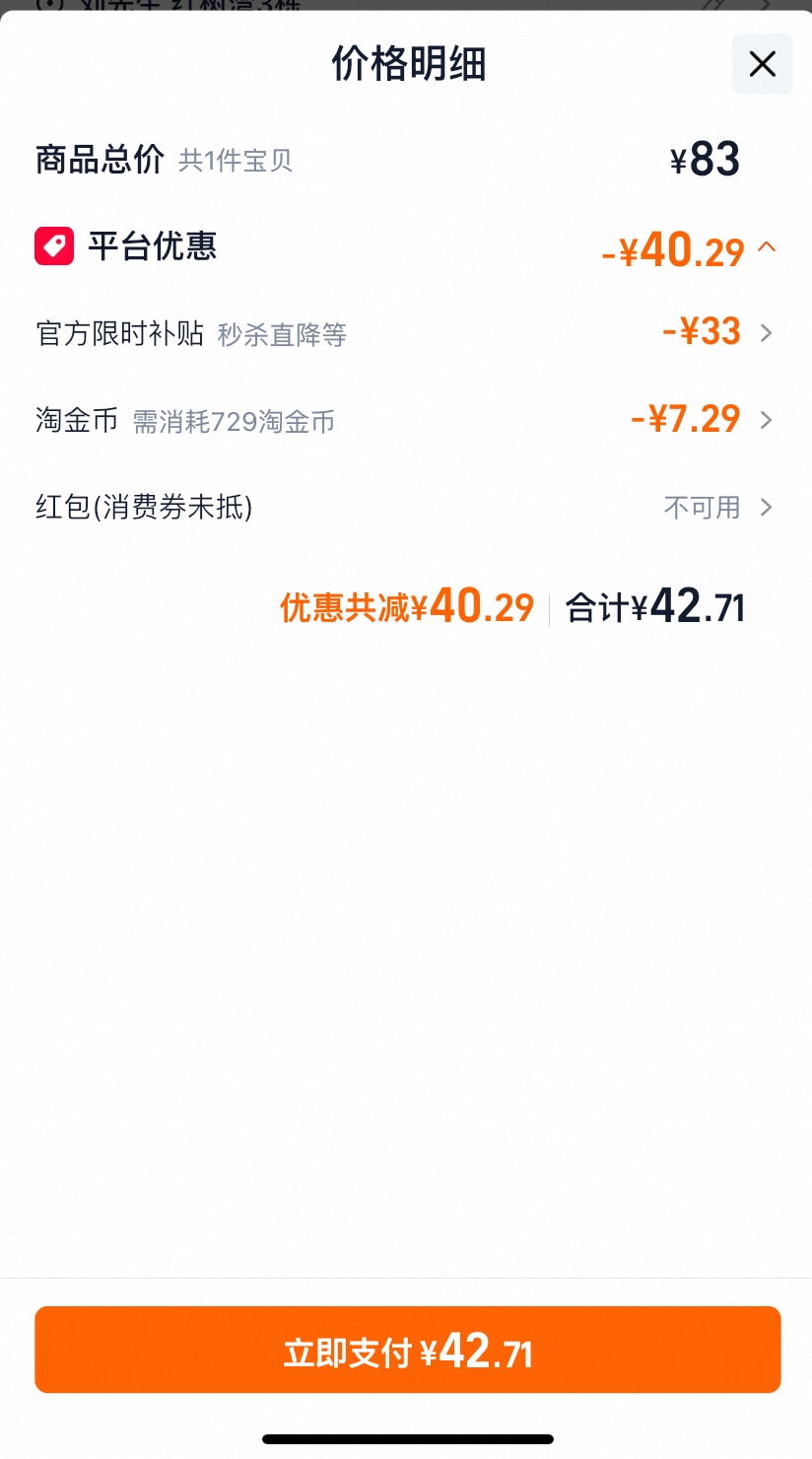Screen dimensions: 812x1459
Task: Close the 价格明细 sheet
Action: [762, 64]
